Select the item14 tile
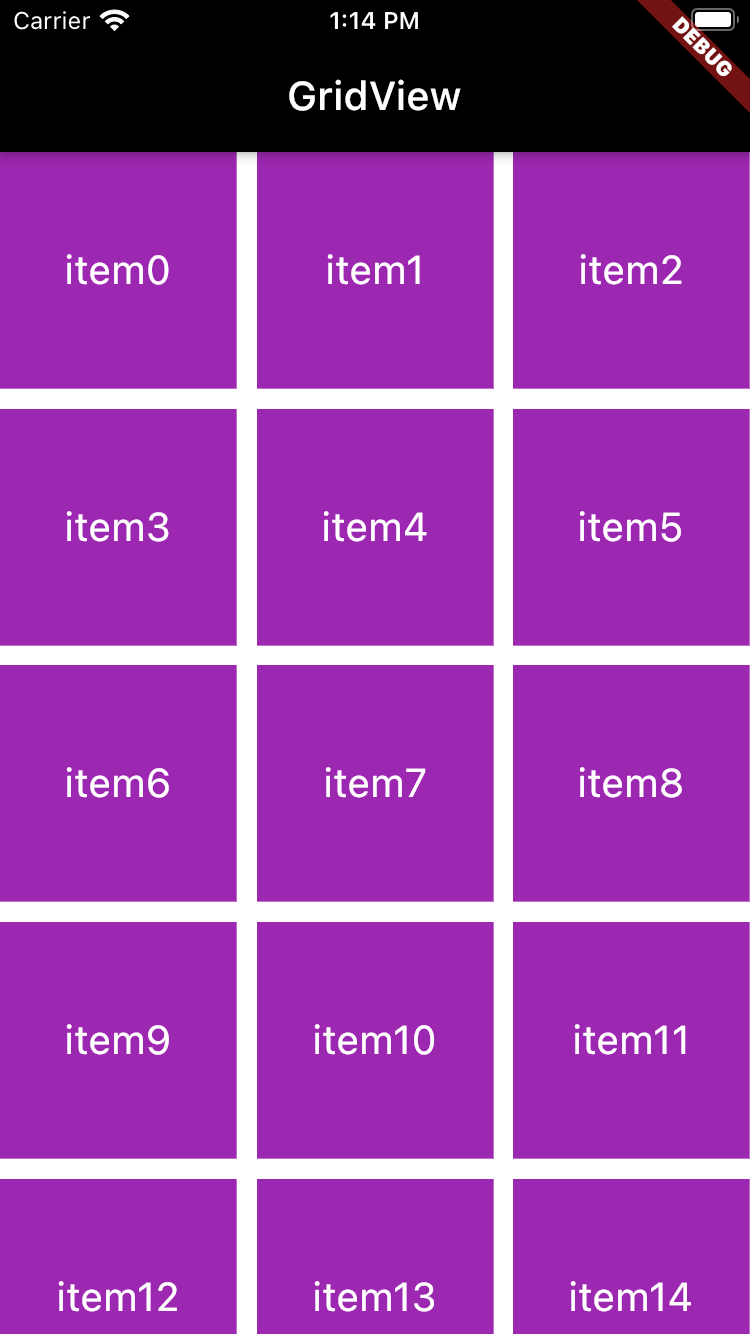750x1334 pixels. [631, 1257]
